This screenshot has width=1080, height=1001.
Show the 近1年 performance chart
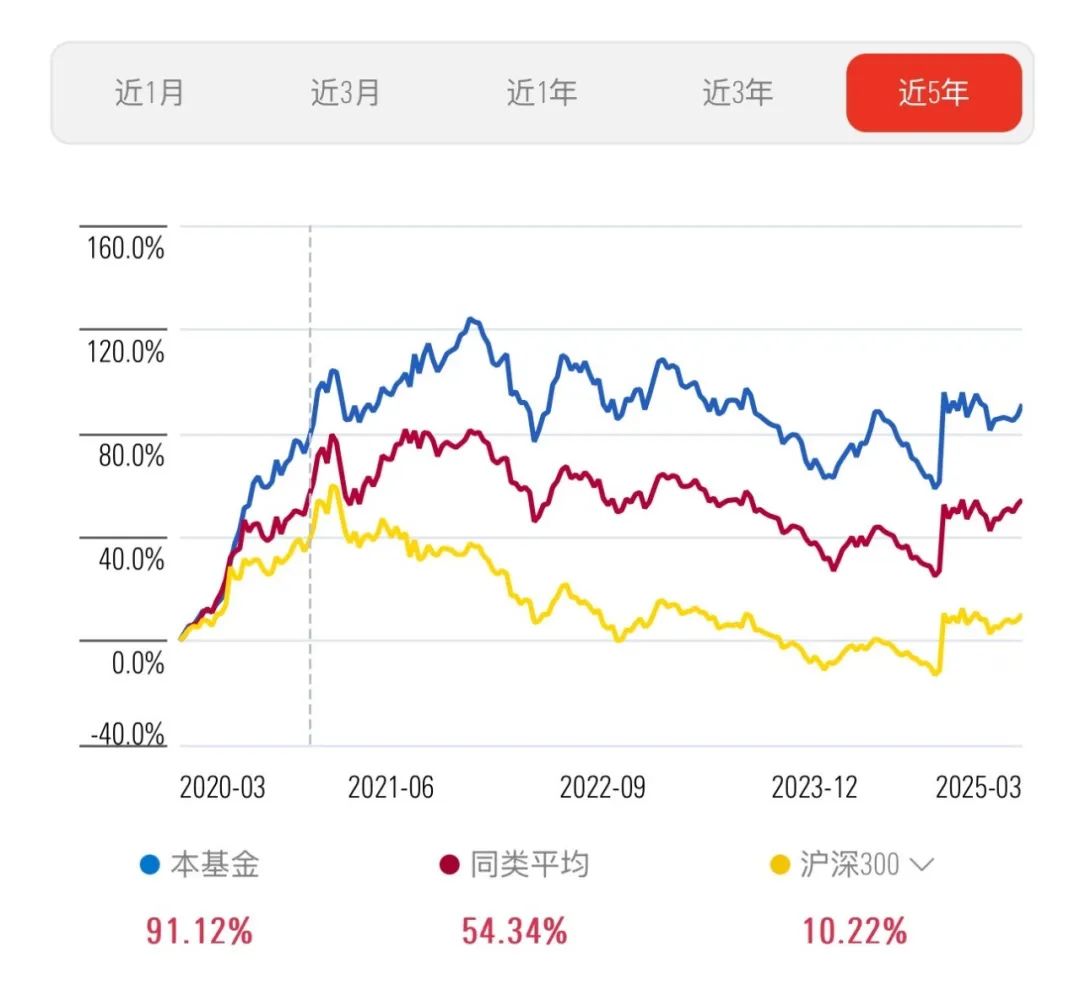pos(541,92)
